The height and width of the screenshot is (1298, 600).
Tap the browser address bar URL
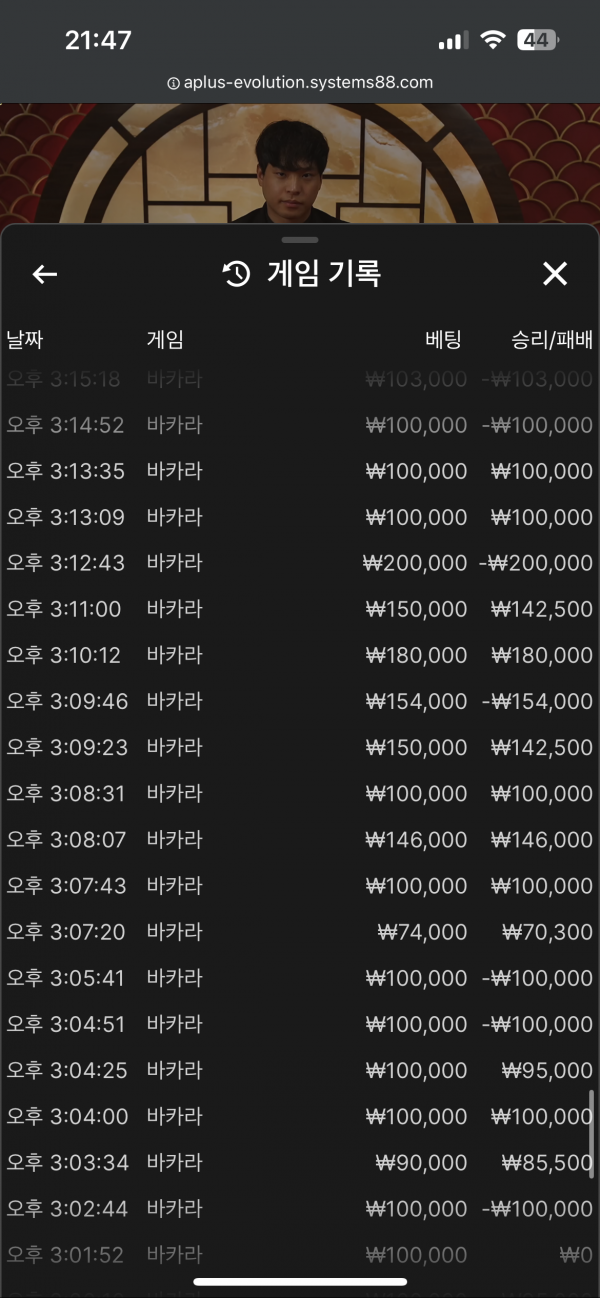click(300, 83)
